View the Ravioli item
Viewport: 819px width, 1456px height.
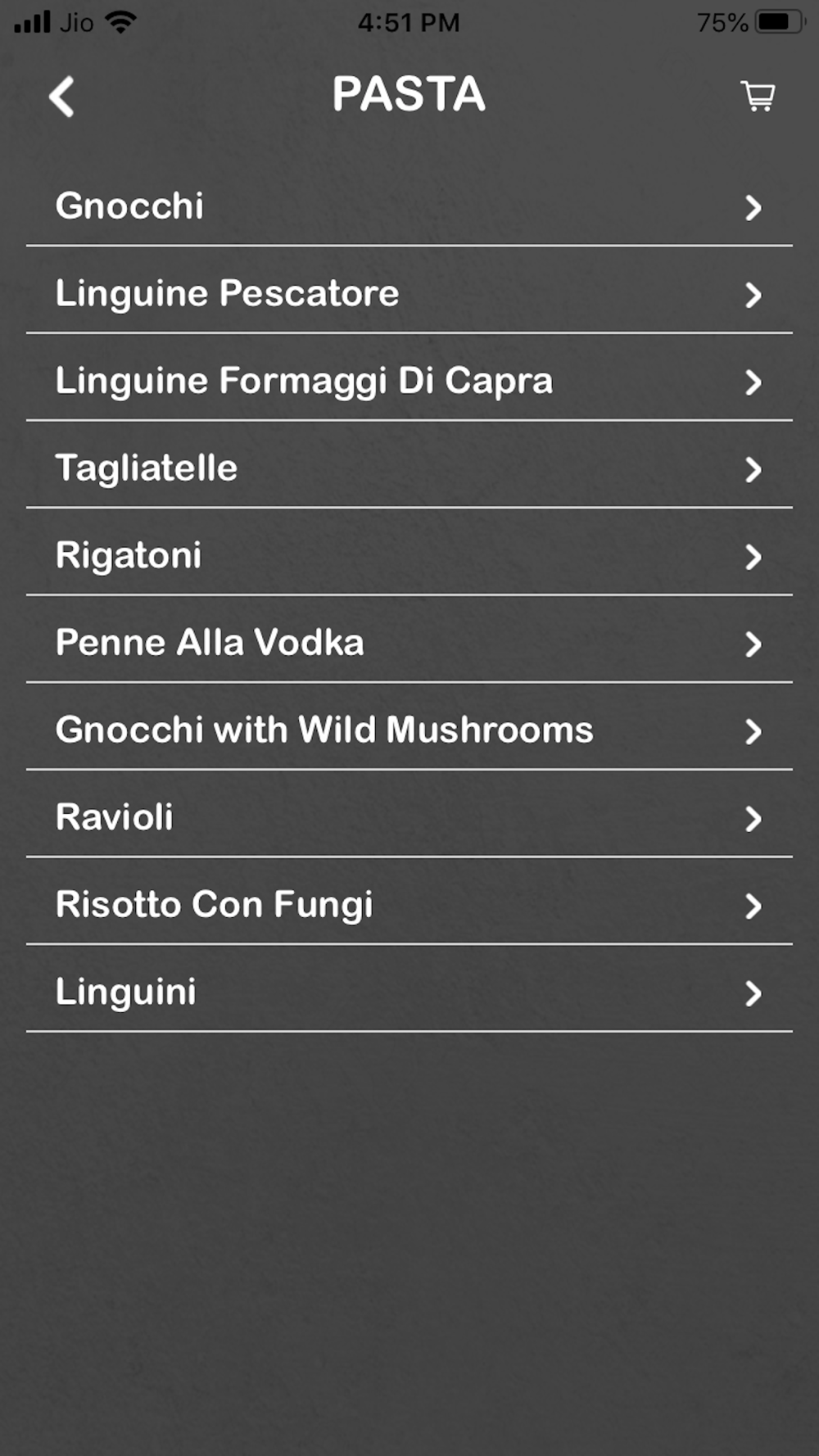(409, 817)
